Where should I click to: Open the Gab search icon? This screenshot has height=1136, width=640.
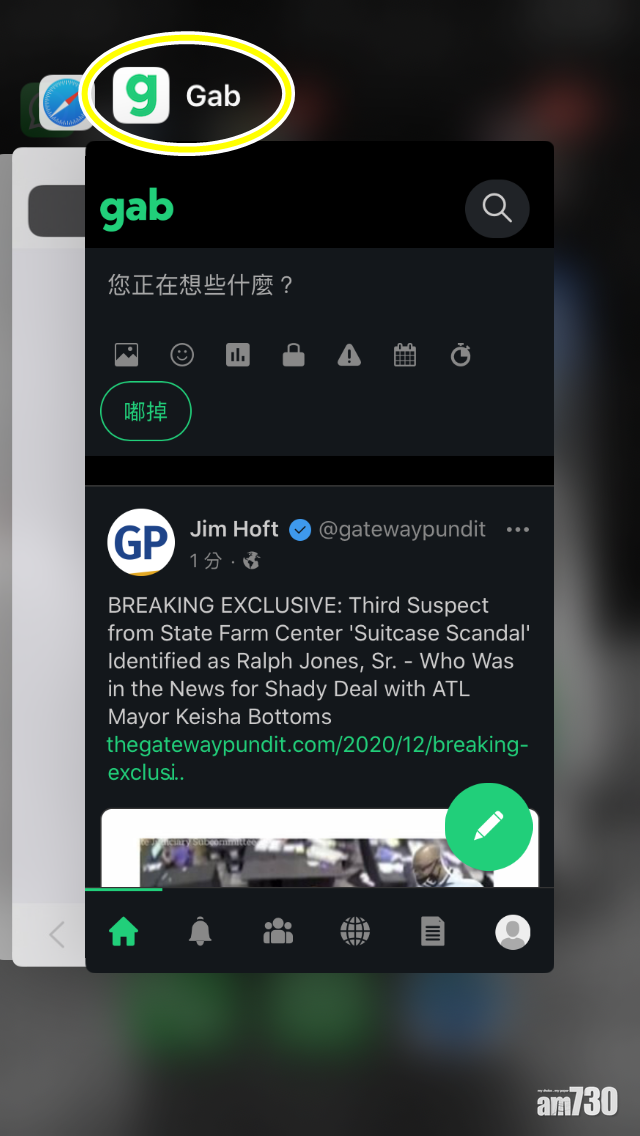tap(497, 208)
